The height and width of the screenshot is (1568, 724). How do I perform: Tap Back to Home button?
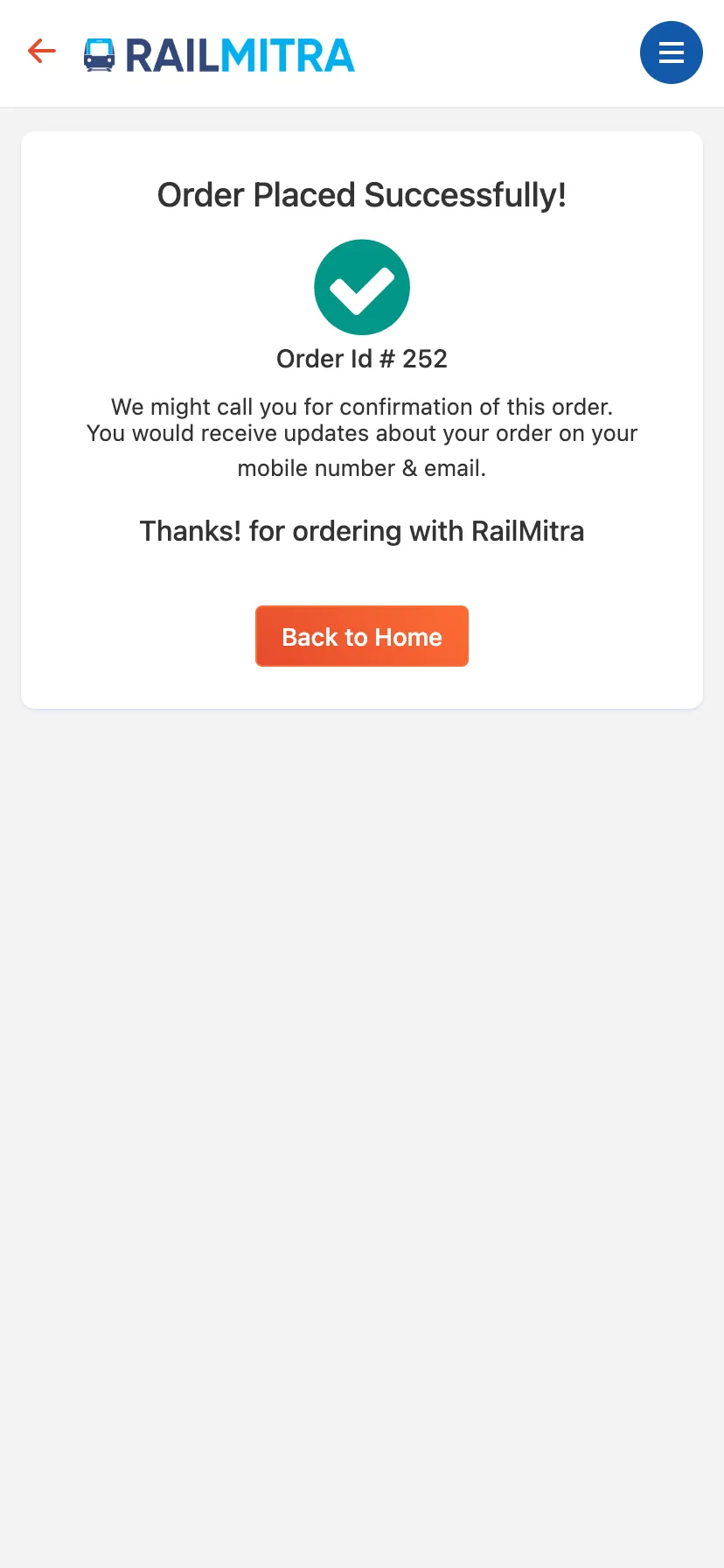361,636
